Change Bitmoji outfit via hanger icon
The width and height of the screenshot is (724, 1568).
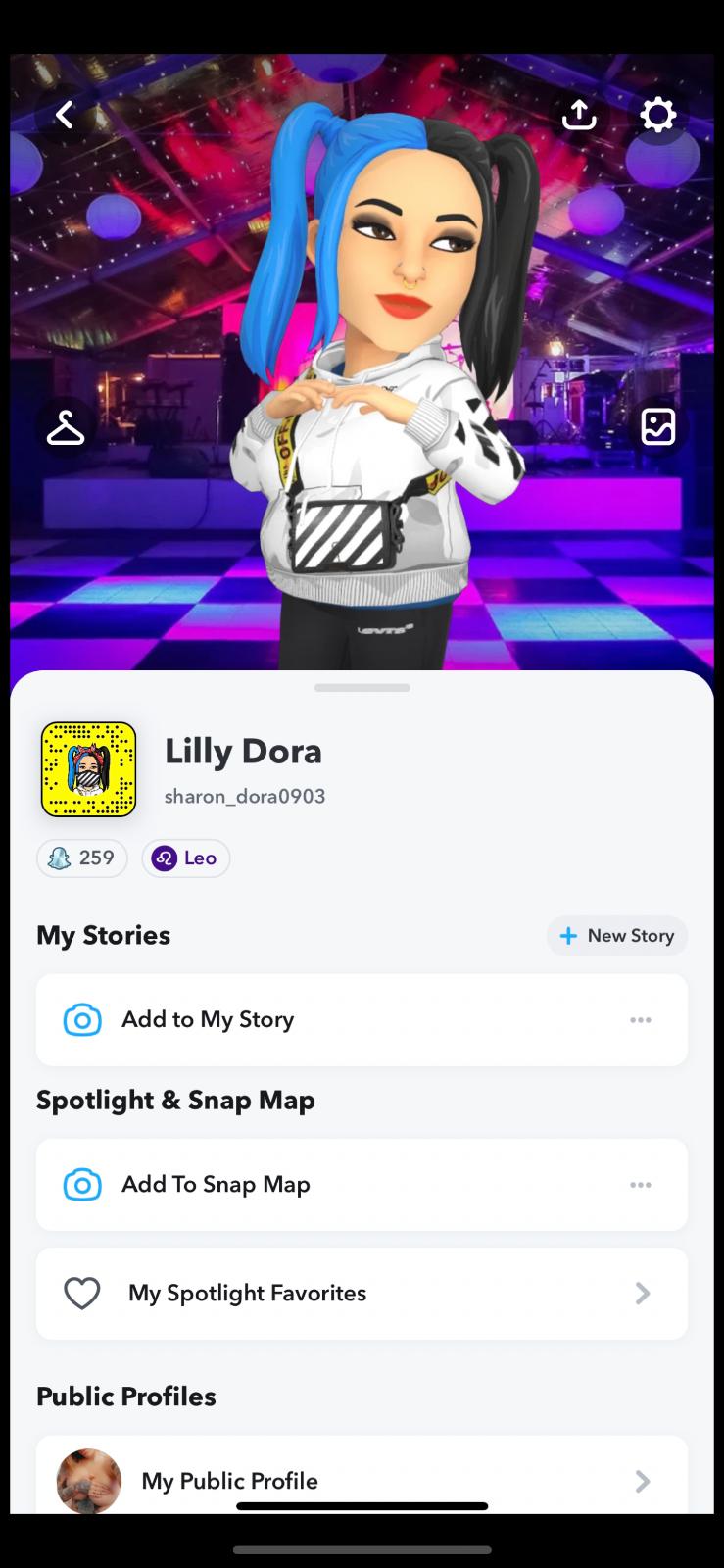coord(66,427)
